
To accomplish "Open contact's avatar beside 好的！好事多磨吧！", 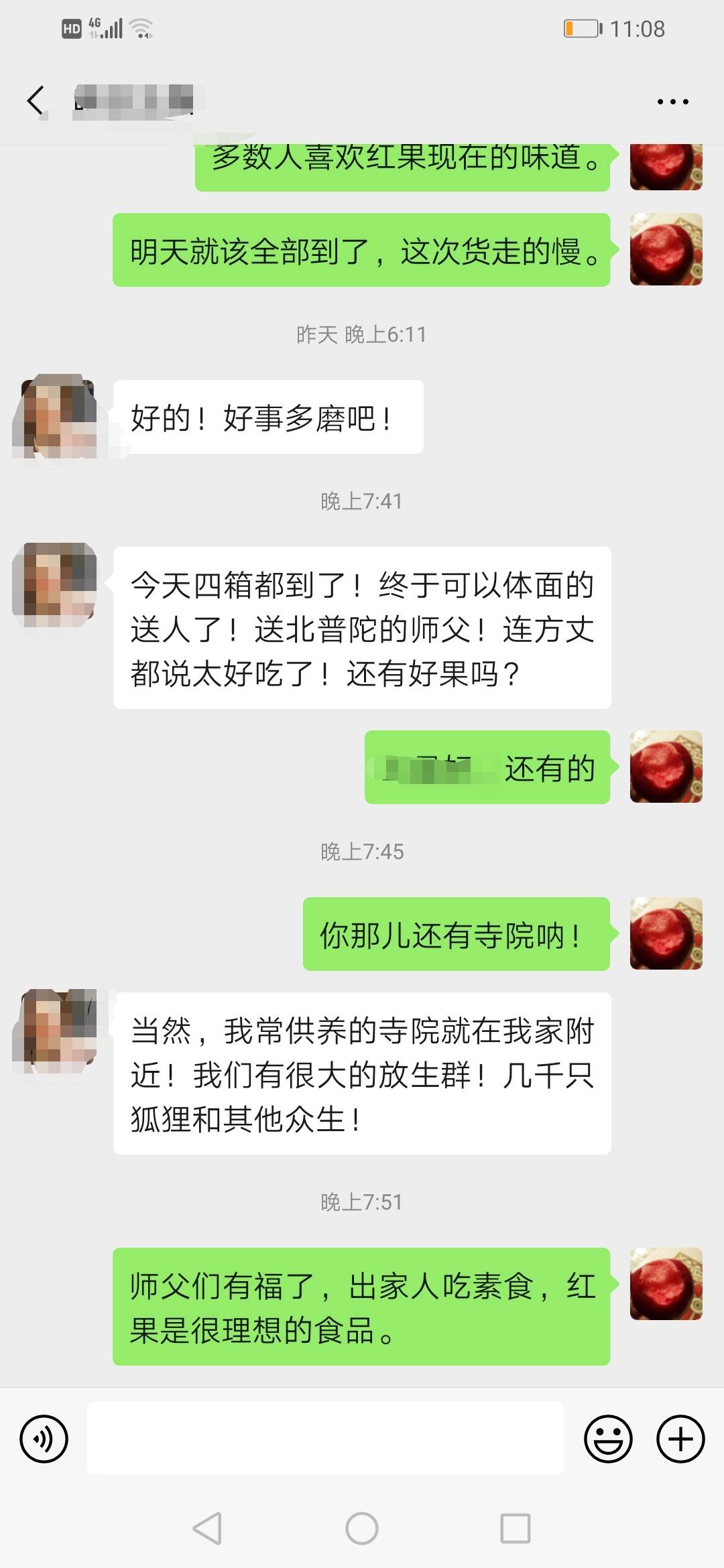I will 55,417.
